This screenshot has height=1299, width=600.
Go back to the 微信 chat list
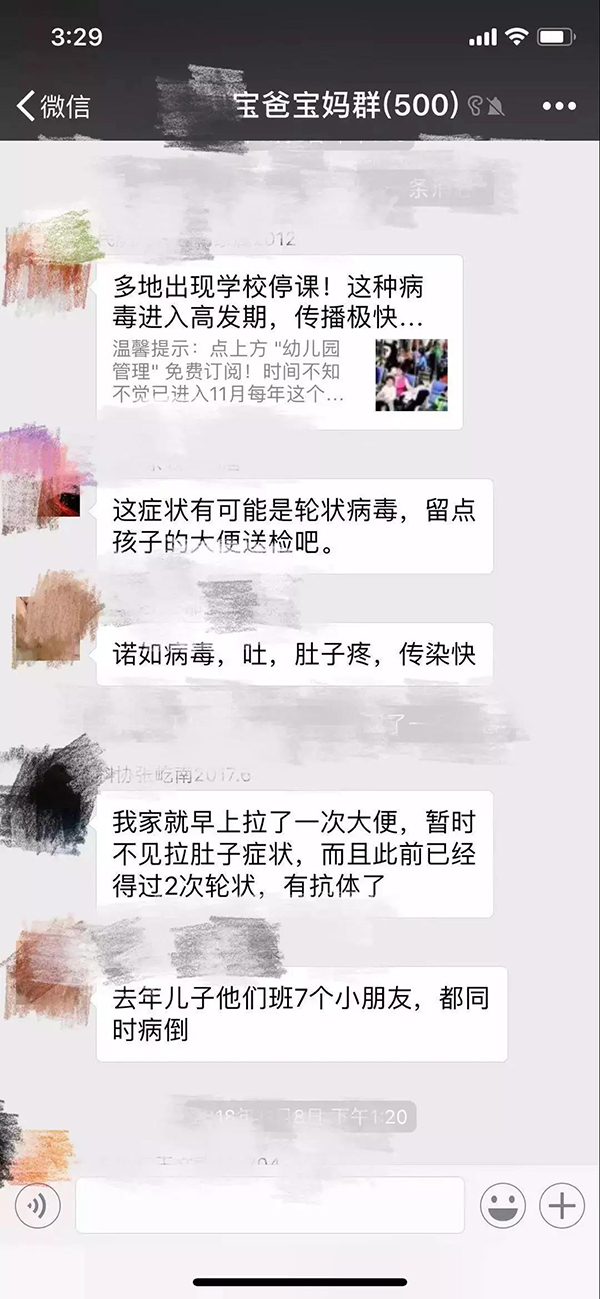[52, 105]
